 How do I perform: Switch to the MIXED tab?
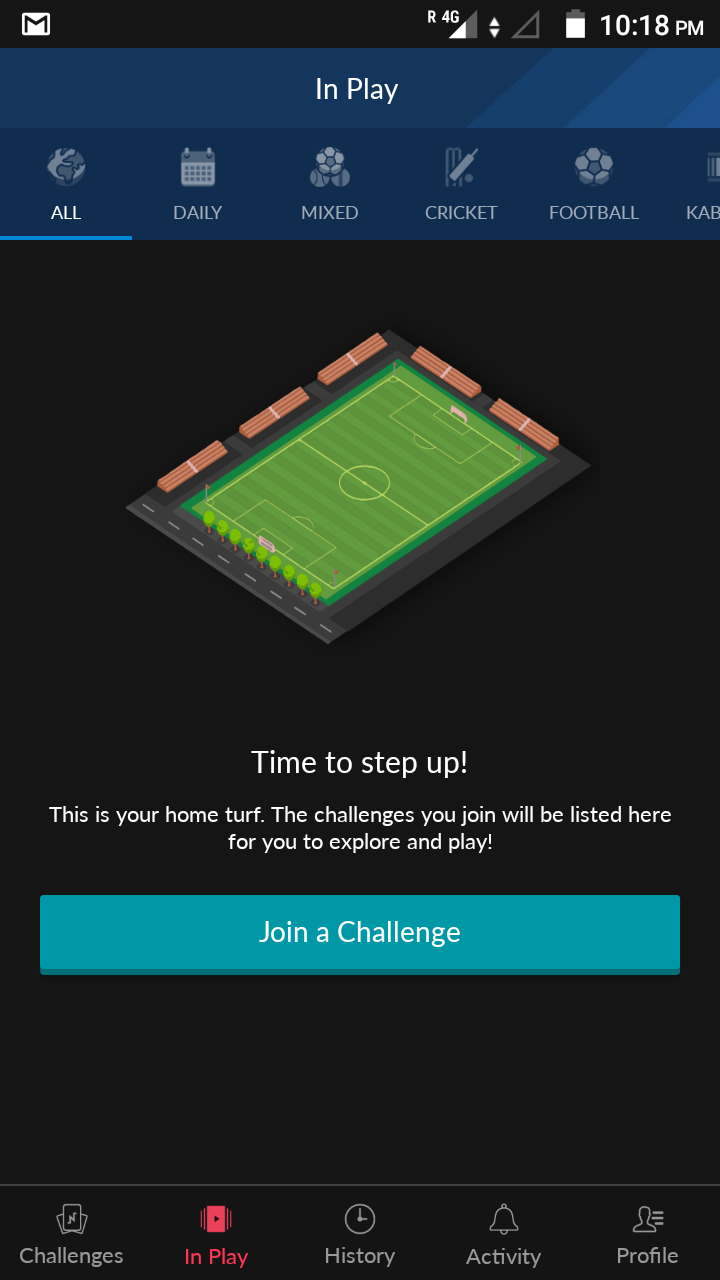pos(329,185)
